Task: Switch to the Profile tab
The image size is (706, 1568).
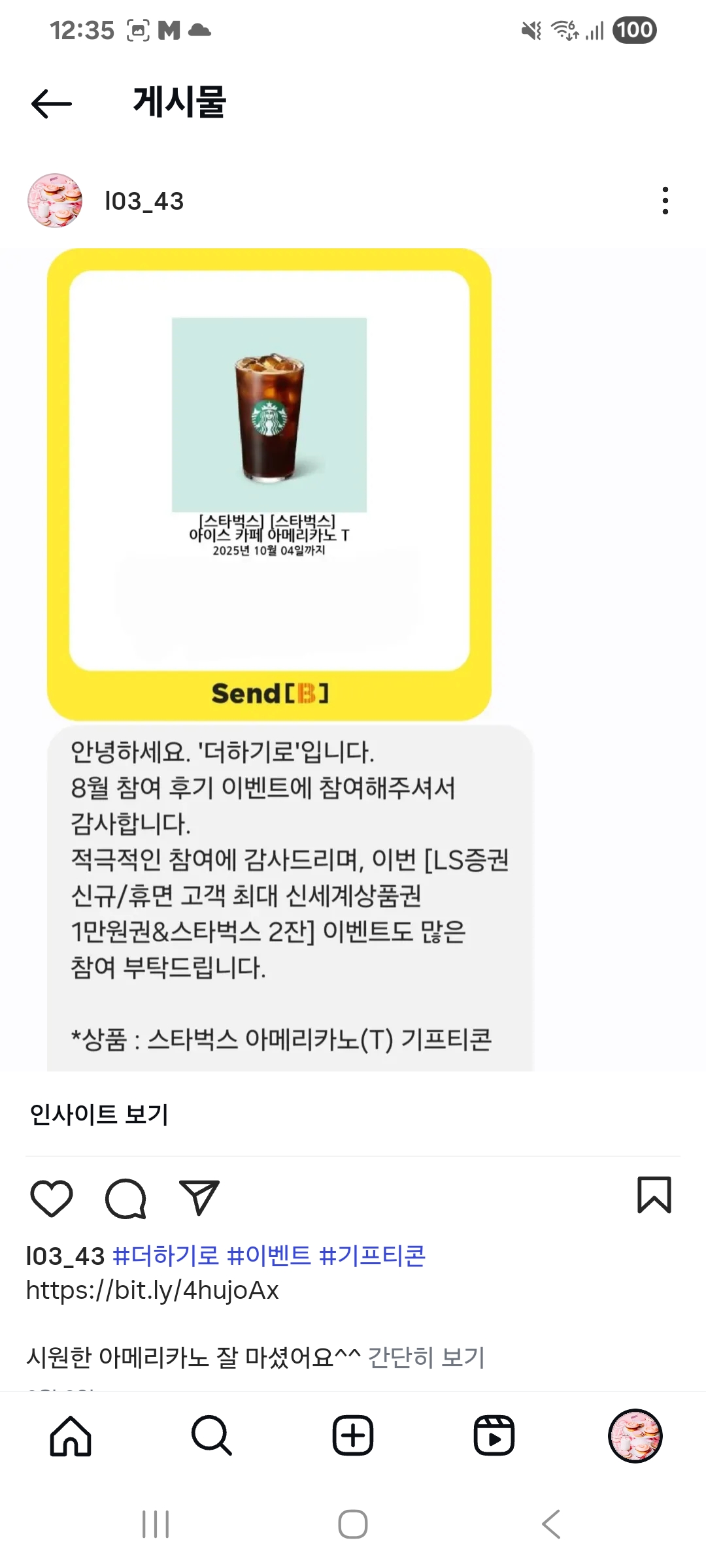Action: tap(635, 1435)
